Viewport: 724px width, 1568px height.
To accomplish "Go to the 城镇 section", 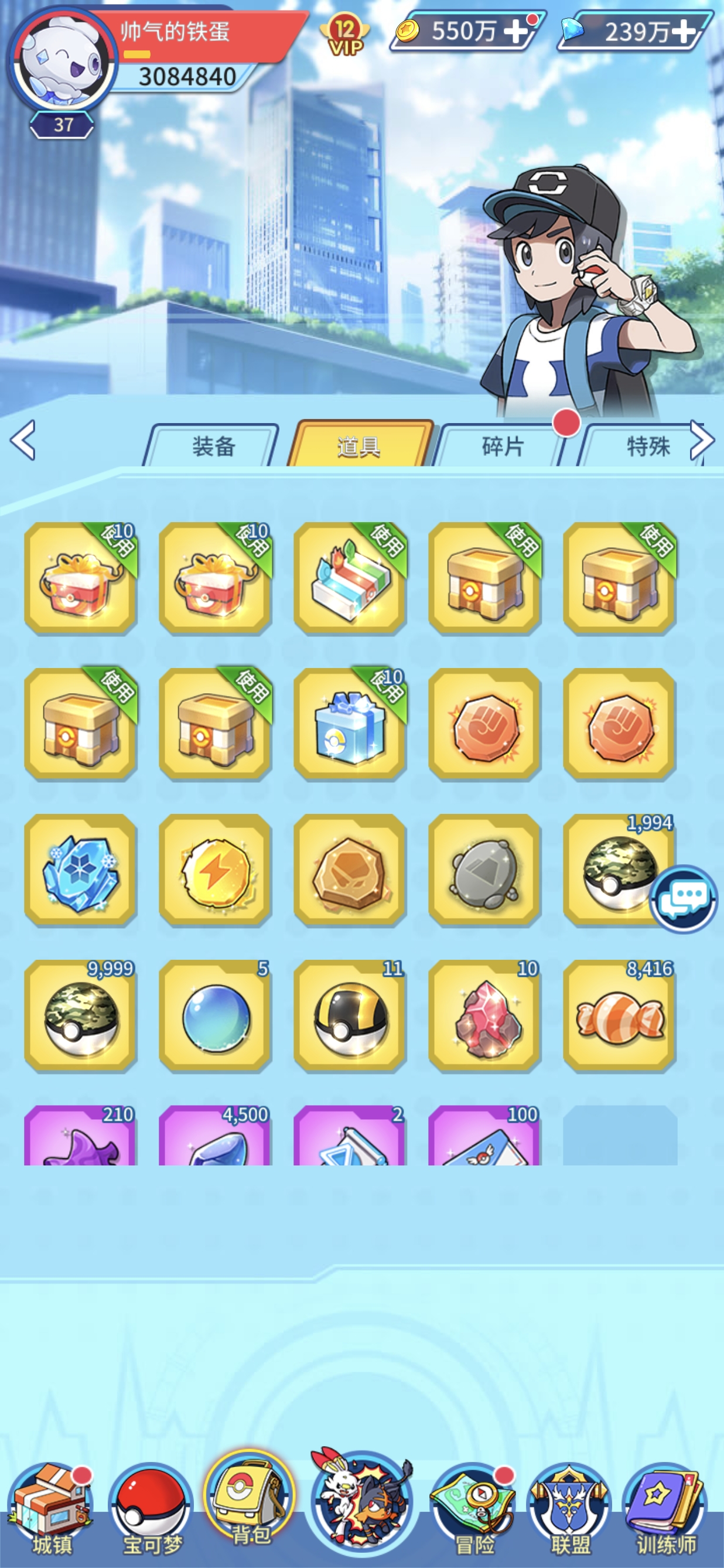I will tap(52, 1509).
